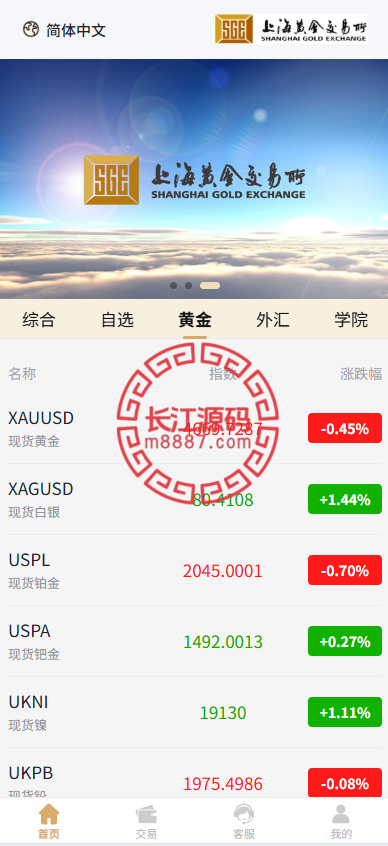Switch to the 自选 tab
The height and width of the screenshot is (846, 388).
tap(117, 320)
